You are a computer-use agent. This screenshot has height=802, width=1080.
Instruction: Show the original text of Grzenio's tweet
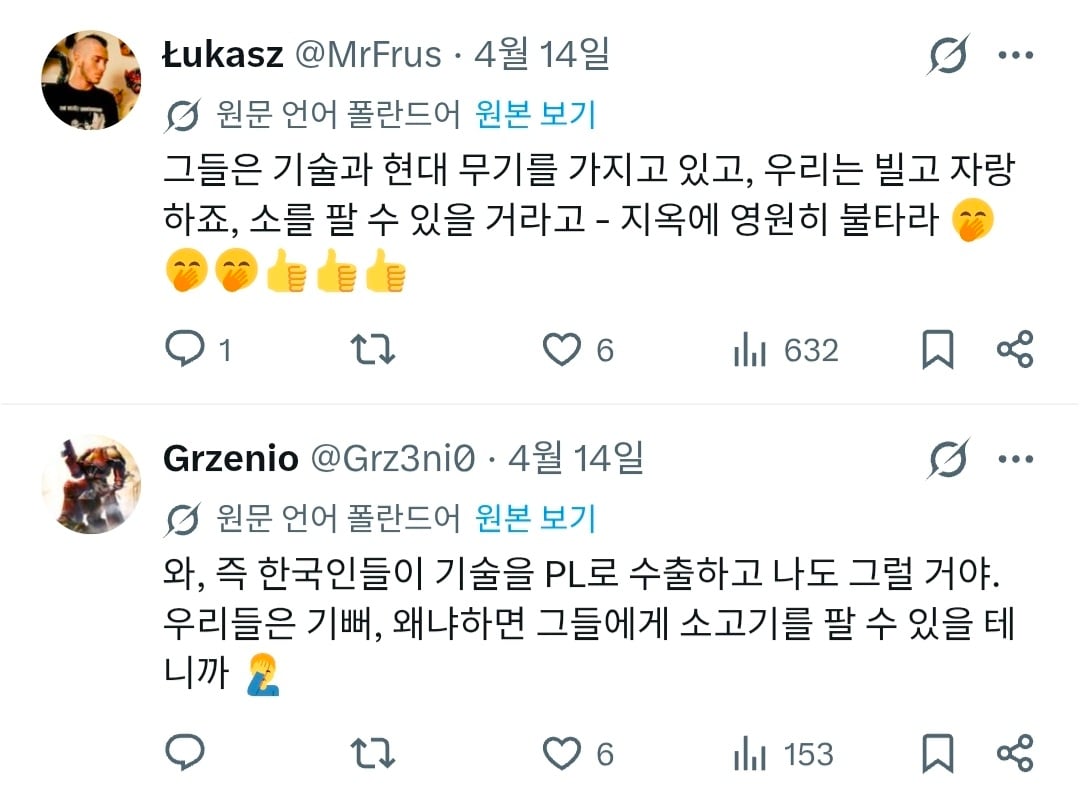point(536,519)
